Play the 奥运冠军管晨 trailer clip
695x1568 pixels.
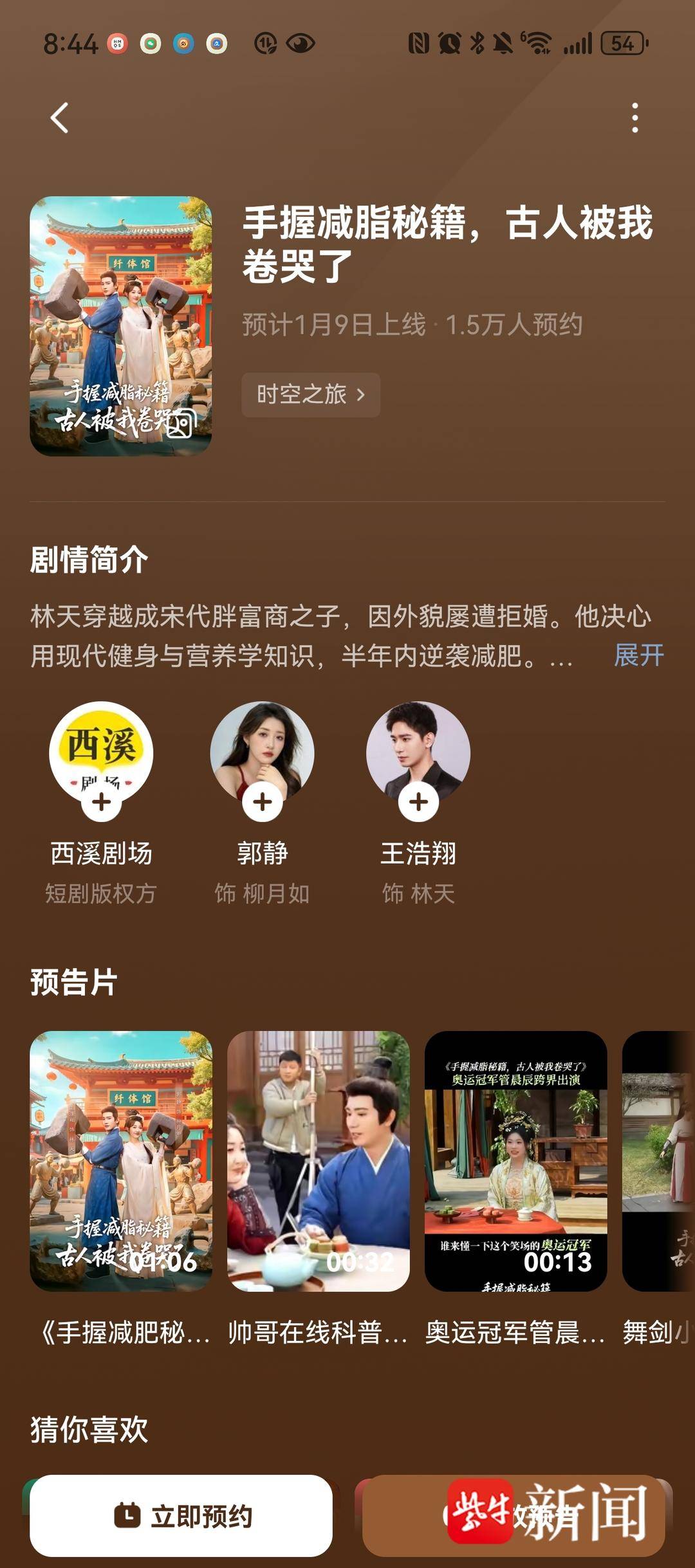point(515,1160)
